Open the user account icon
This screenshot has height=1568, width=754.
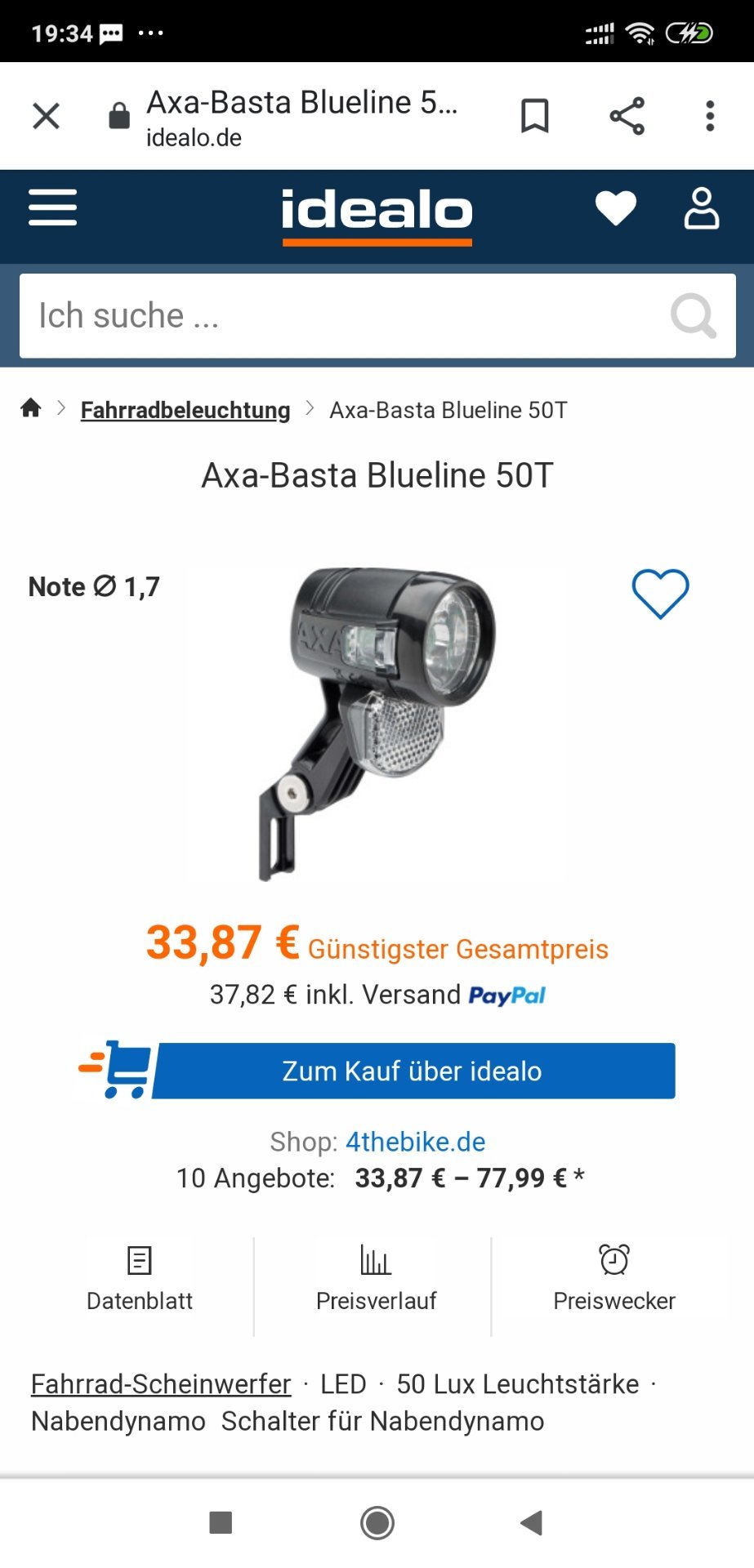click(701, 208)
